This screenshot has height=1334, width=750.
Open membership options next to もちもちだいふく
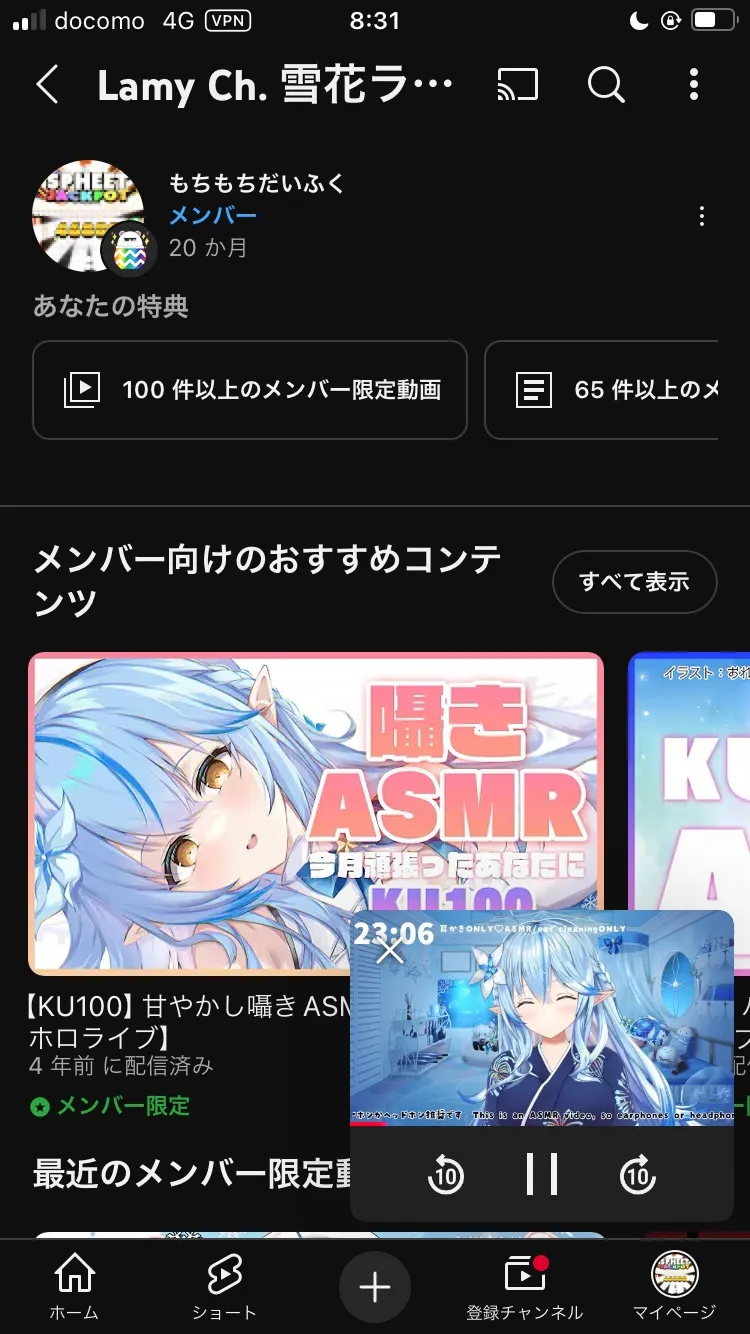tap(702, 216)
